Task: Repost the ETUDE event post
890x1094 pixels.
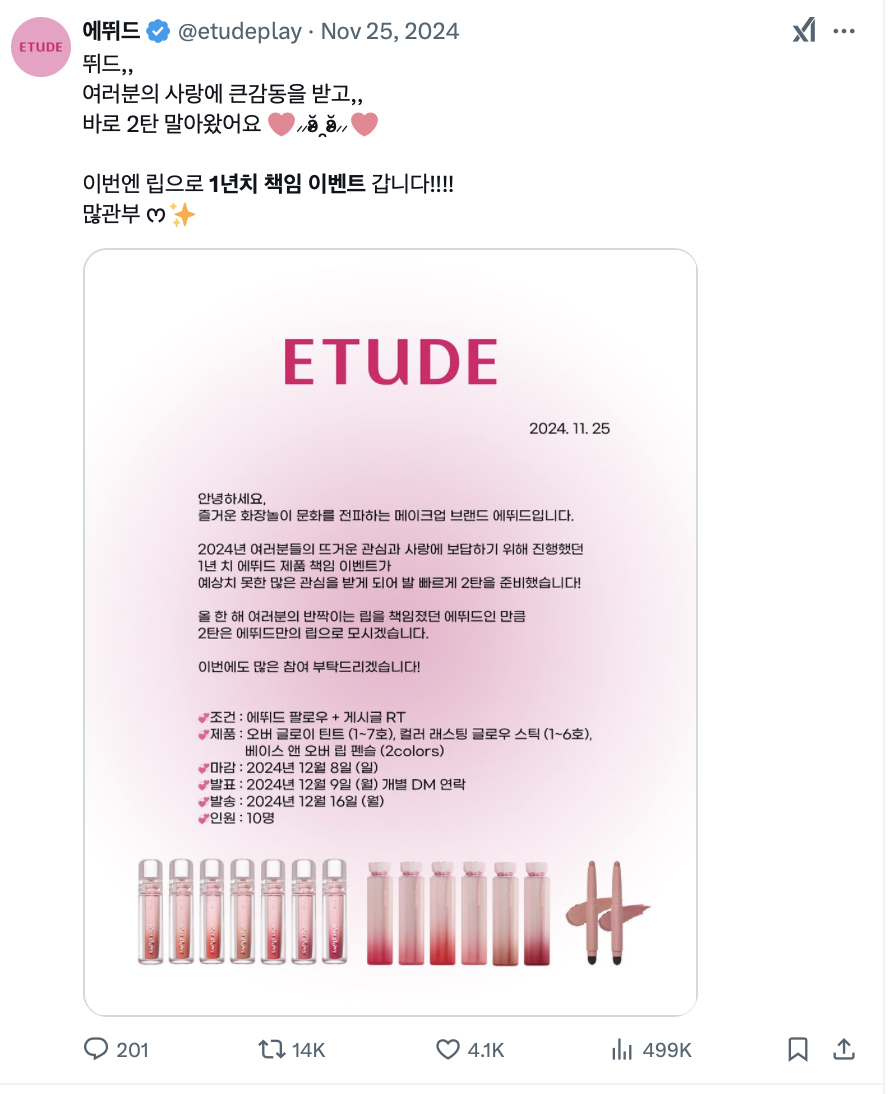Action: (270, 1049)
